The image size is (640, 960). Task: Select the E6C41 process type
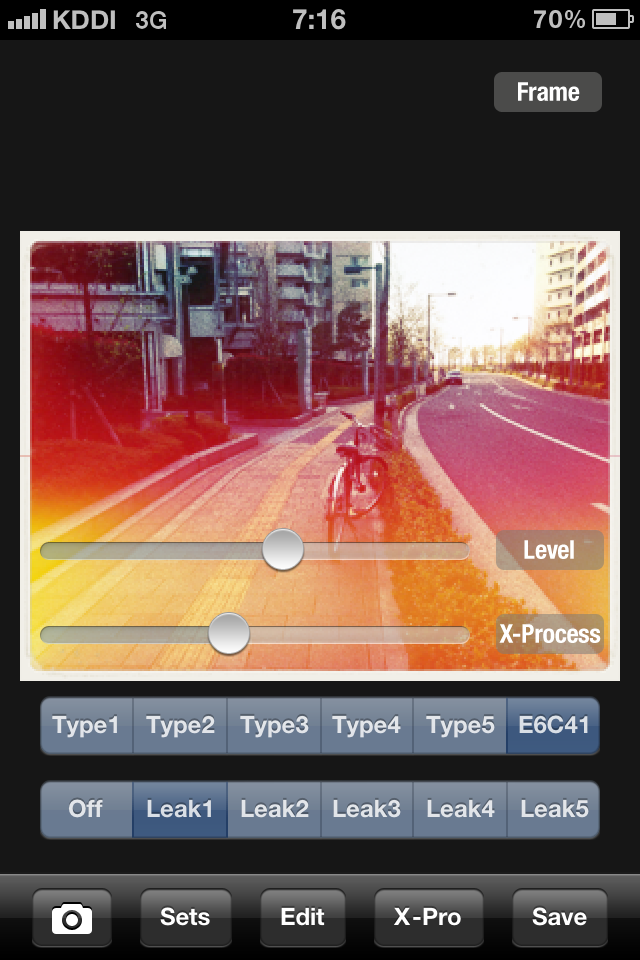554,726
